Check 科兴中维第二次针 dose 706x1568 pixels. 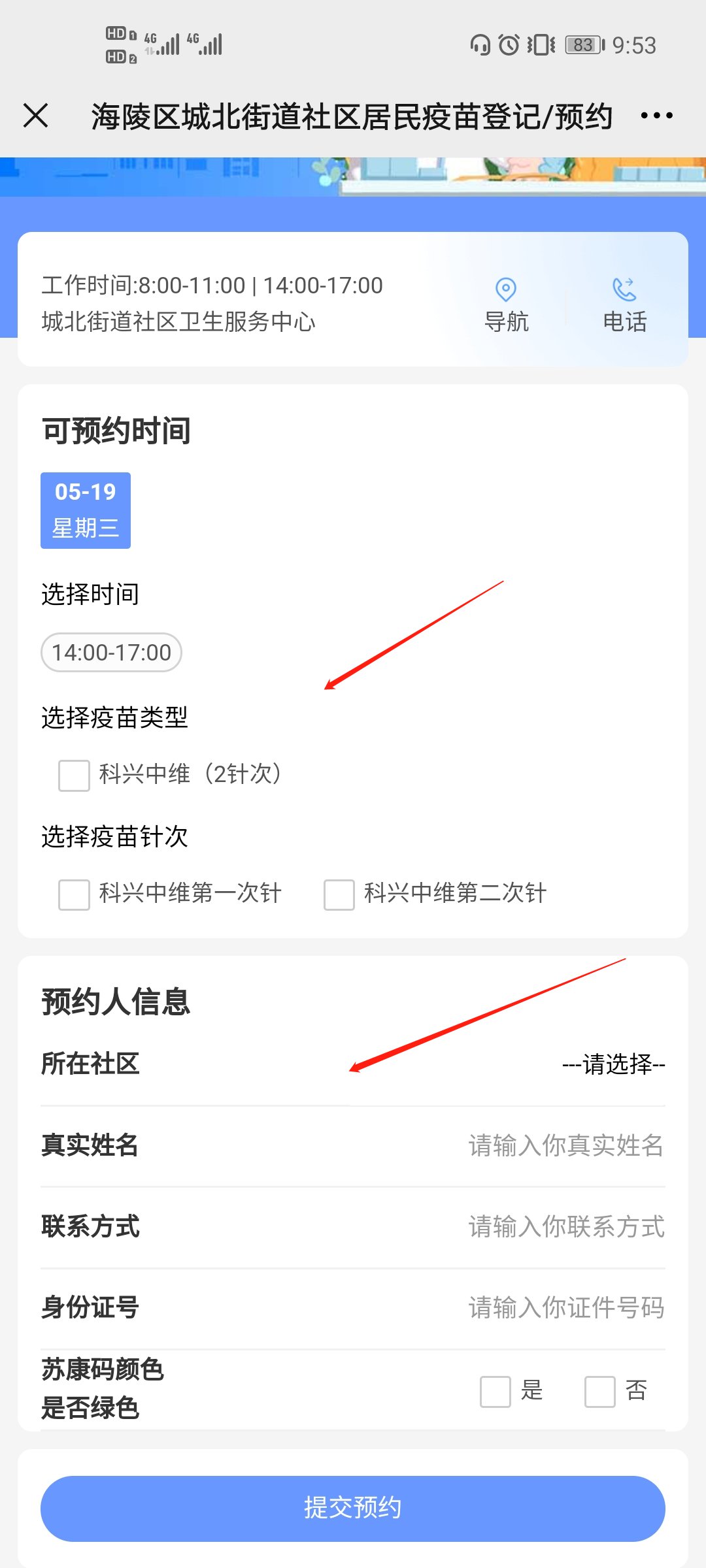tap(339, 894)
